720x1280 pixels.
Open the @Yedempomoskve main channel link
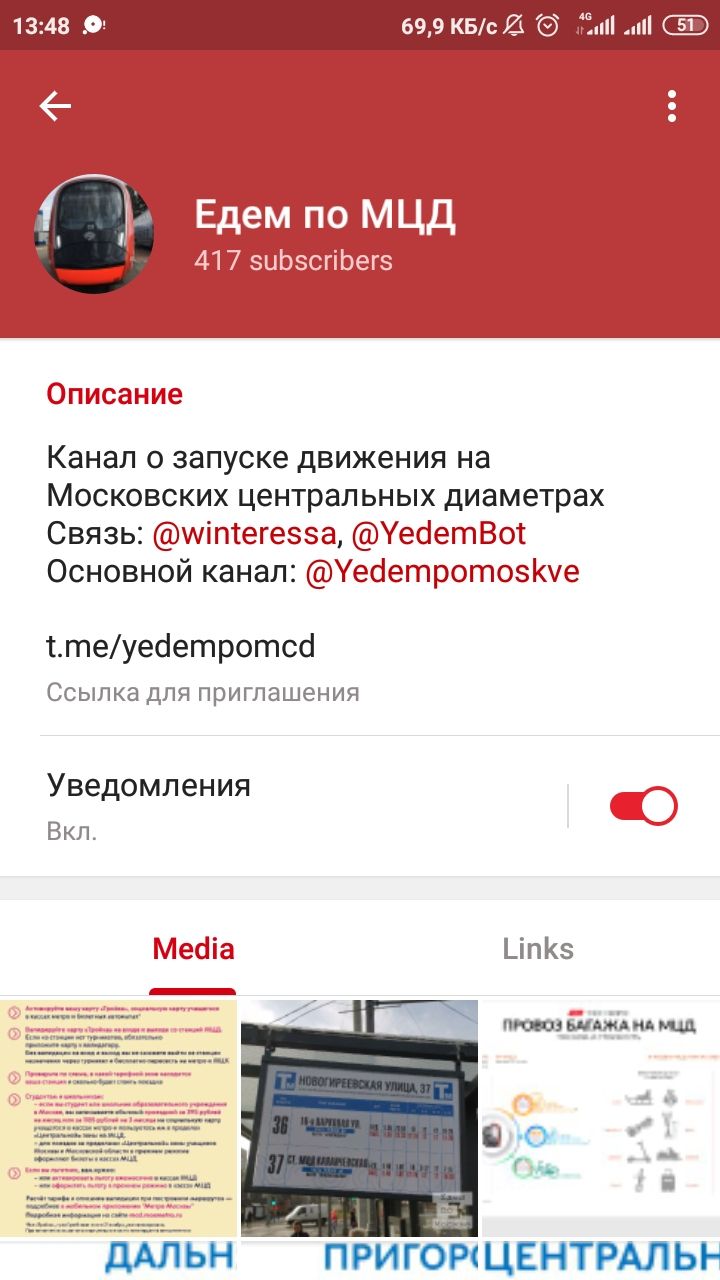[442, 571]
